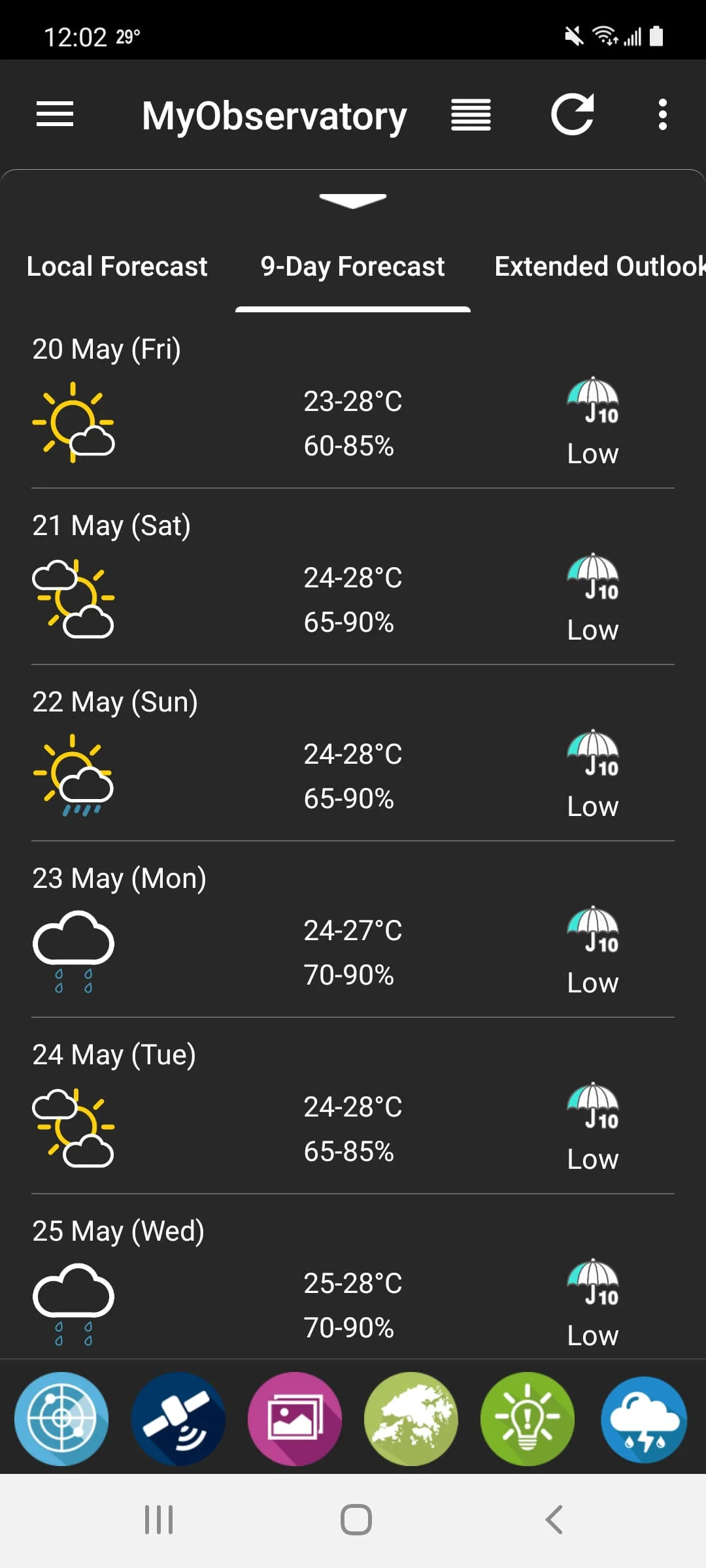Open the satellite imagery shortcut

(178, 1418)
